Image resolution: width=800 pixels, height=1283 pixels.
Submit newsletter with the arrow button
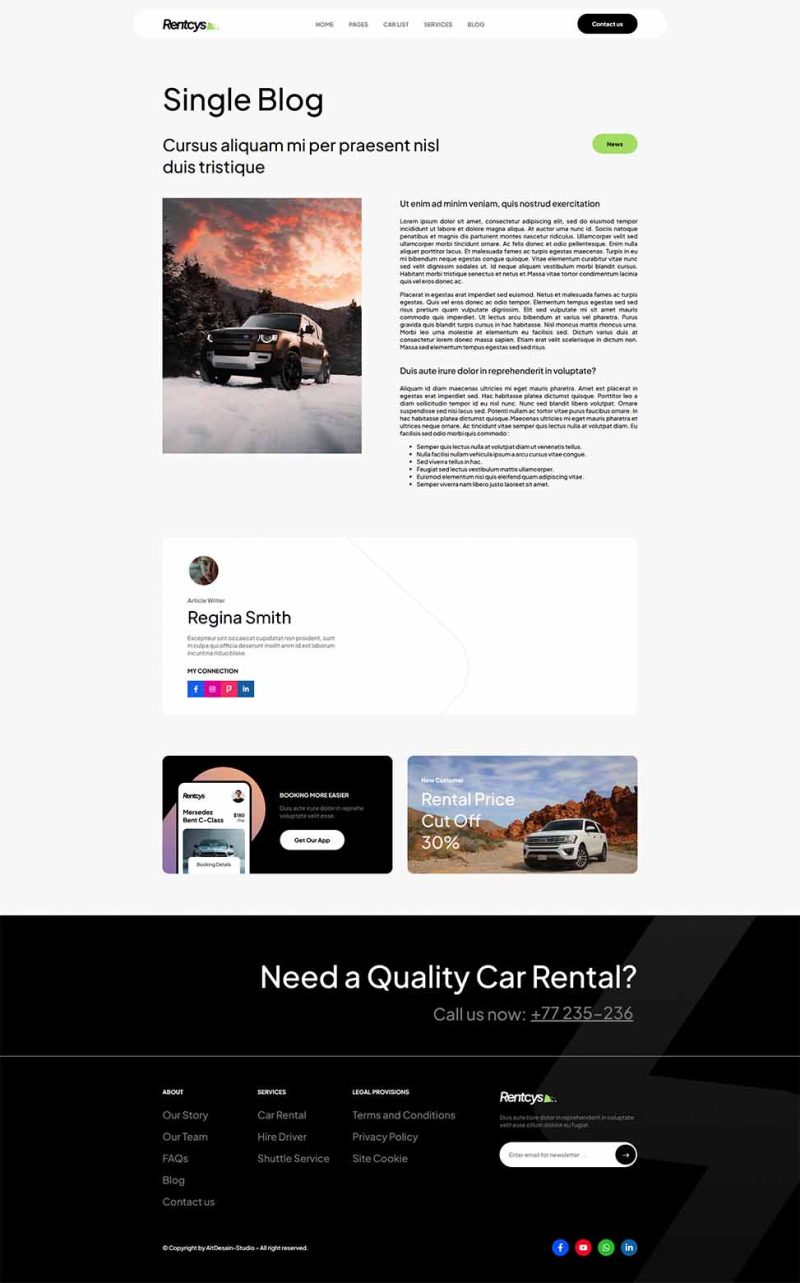pos(625,1155)
